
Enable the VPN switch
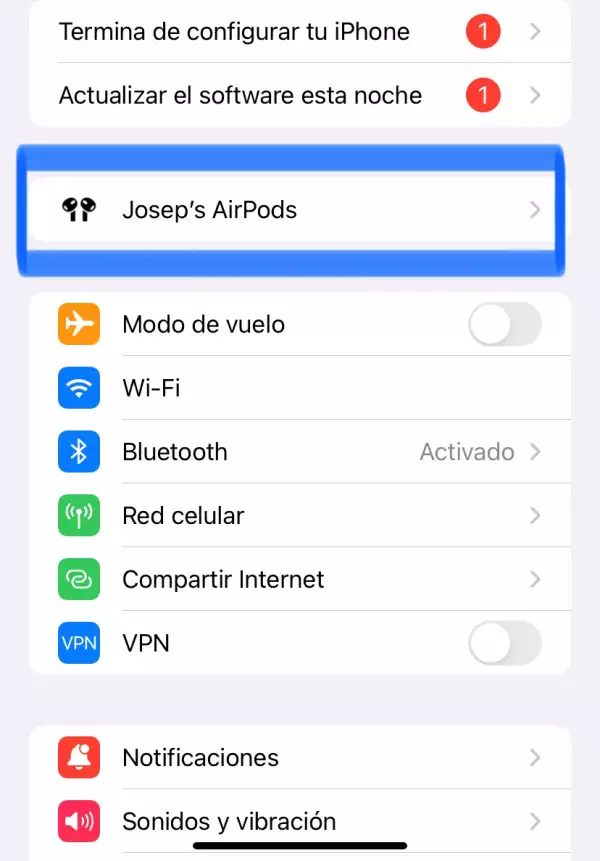(x=504, y=643)
